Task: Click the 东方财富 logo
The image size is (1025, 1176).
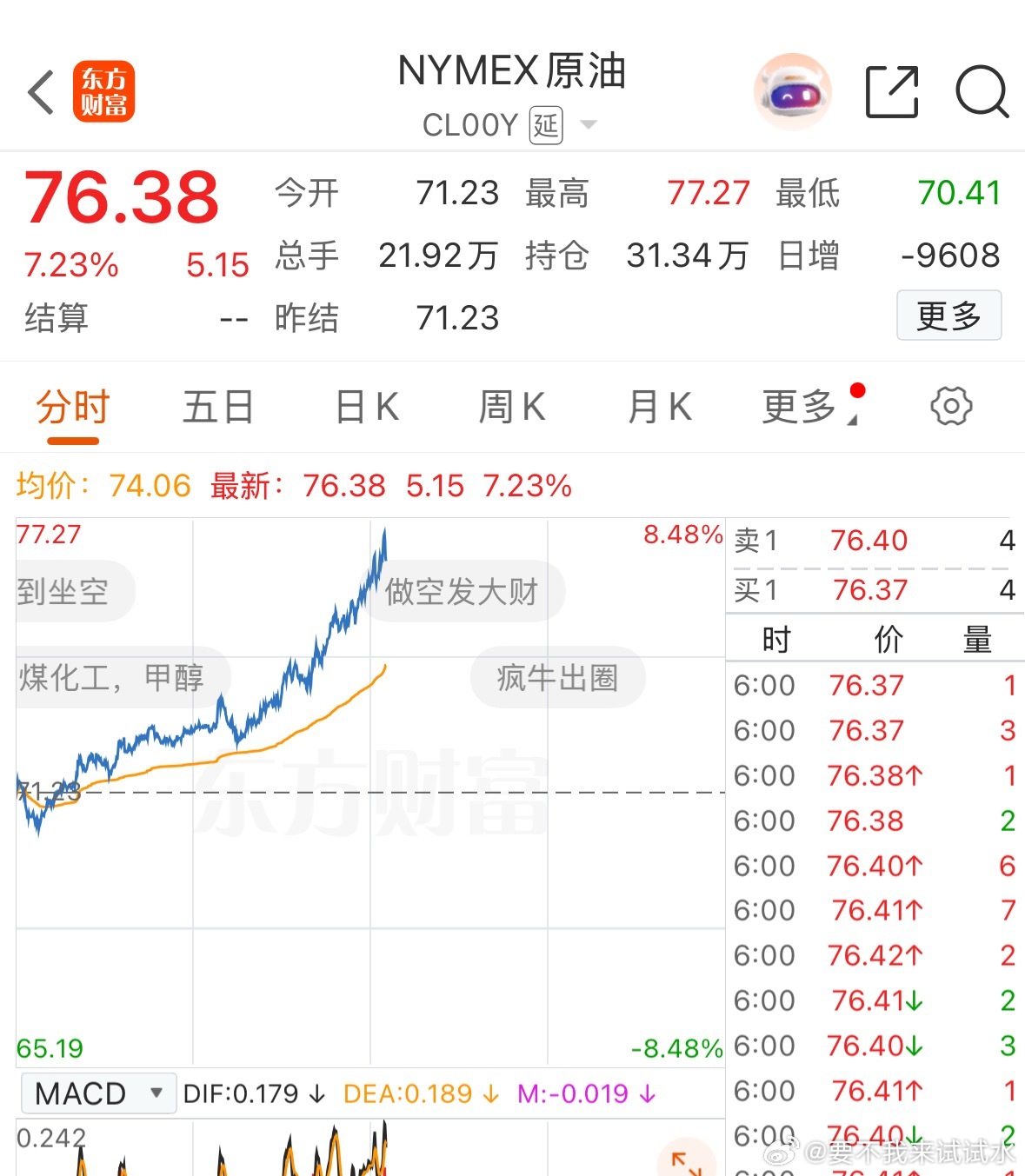Action: 105,91
